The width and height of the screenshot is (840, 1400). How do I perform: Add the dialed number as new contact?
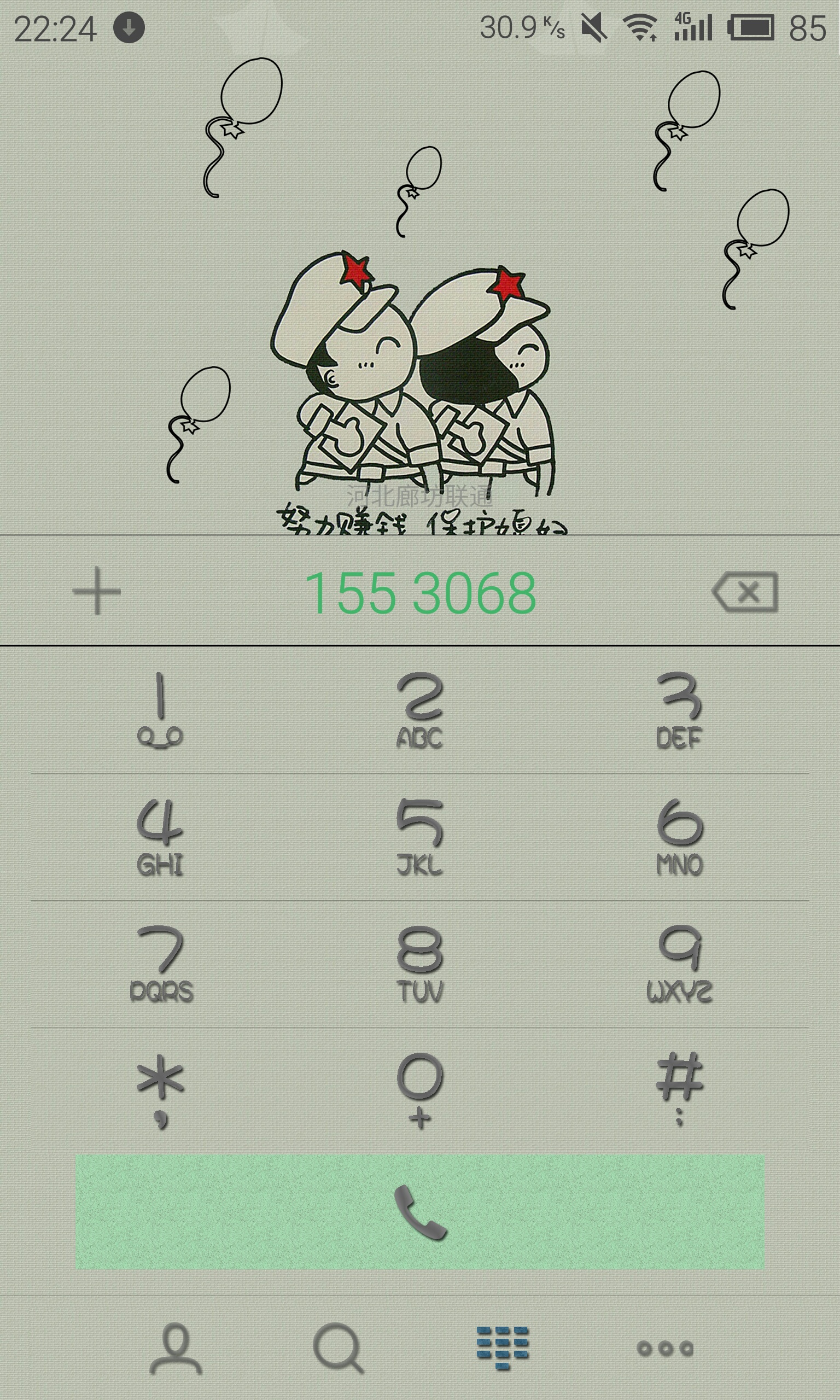pos(97,591)
